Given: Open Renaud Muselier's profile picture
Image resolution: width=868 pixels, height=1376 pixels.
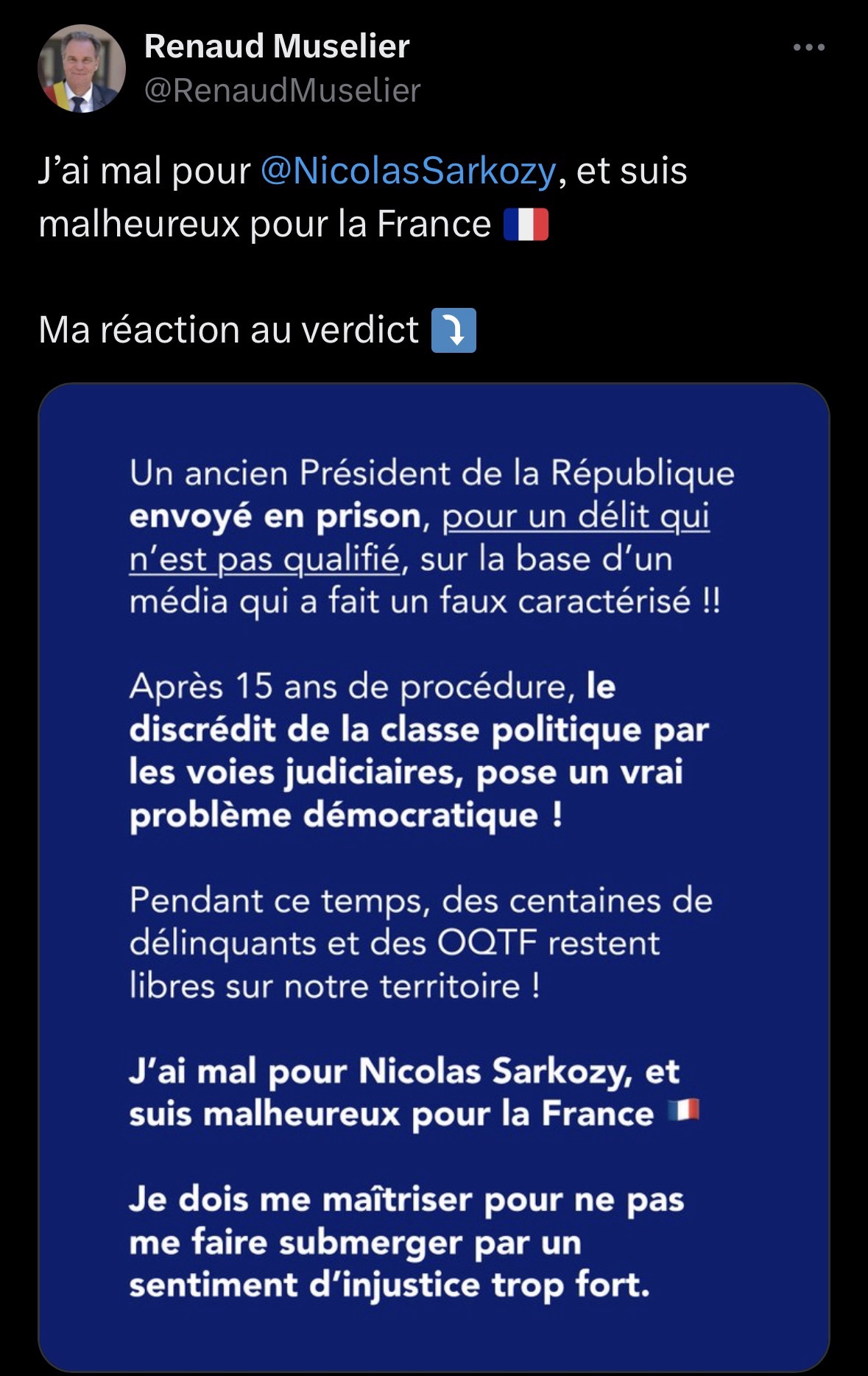Looking at the screenshot, I should pos(82,69).
